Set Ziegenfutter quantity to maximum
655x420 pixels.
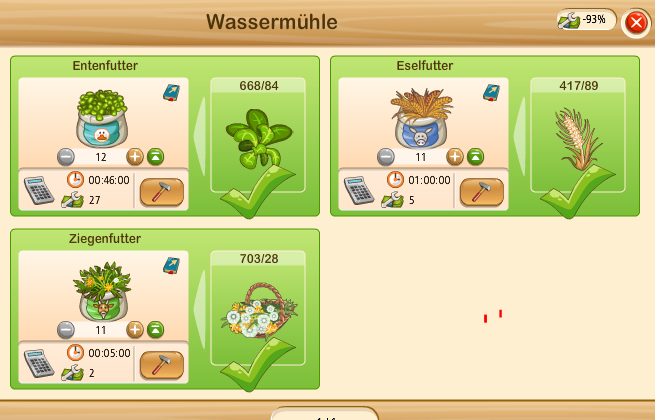[x=156, y=329]
